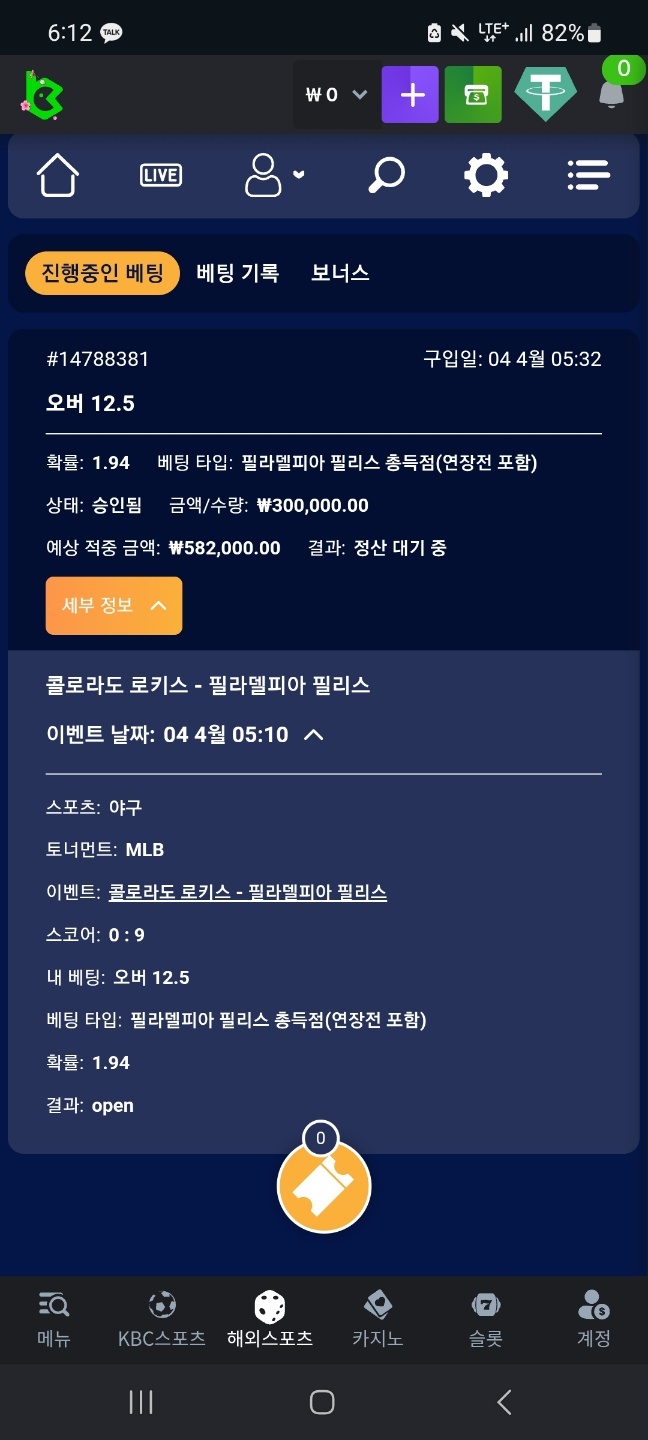Open the ₩ 0 balance dropdown
Viewport: 648px width, 1440px height.
pyautogui.click(x=337, y=95)
